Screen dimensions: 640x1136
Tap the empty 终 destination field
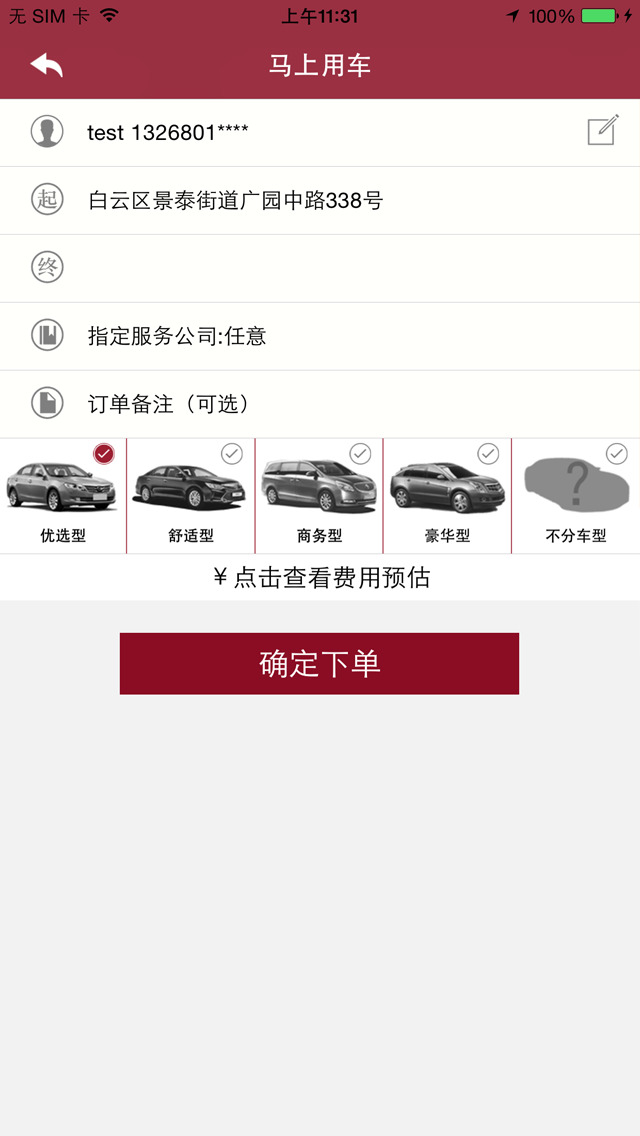click(320, 268)
